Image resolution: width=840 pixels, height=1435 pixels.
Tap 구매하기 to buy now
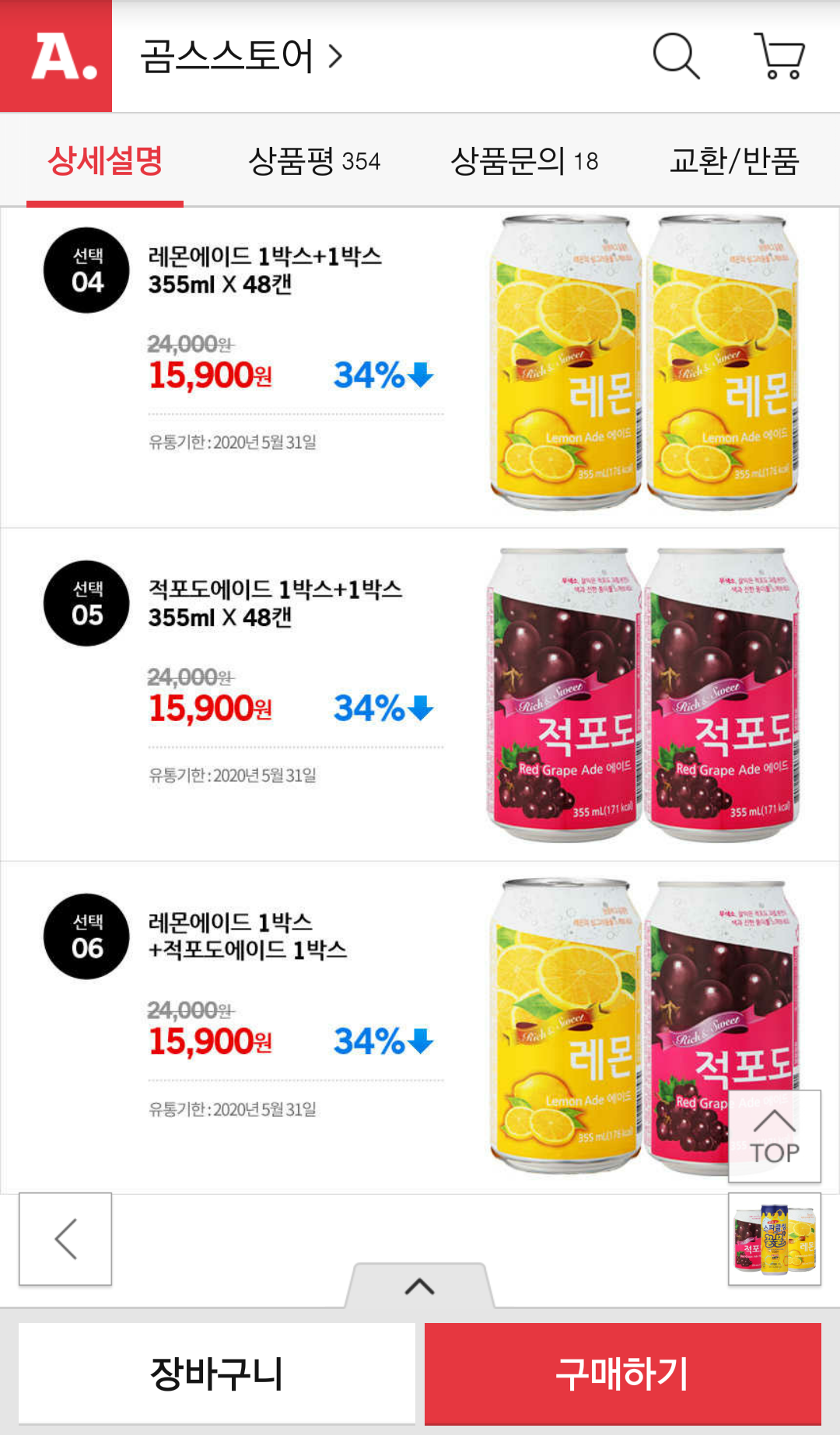(x=623, y=1374)
